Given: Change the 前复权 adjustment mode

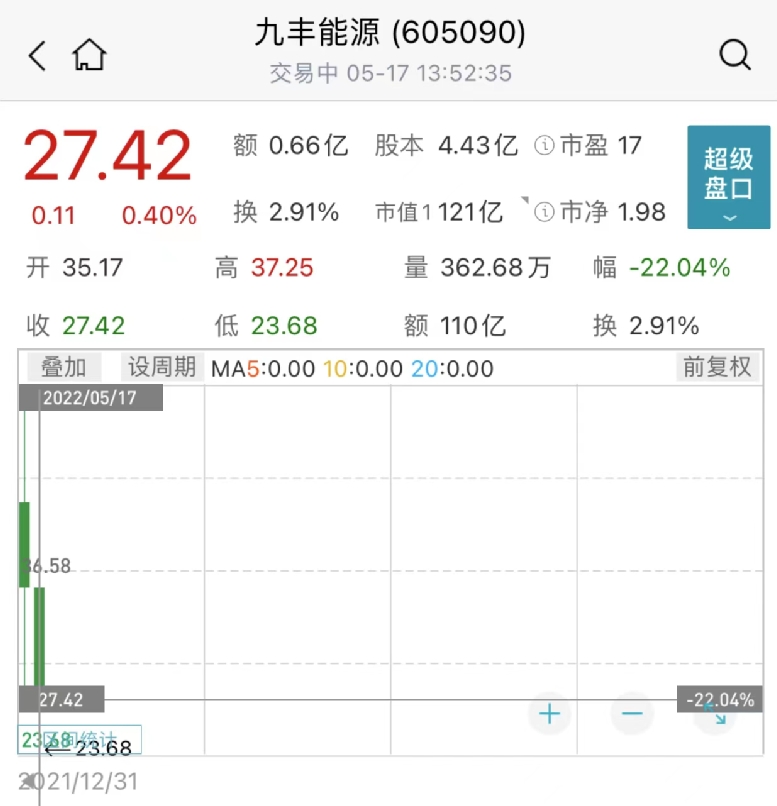Looking at the screenshot, I should click(x=716, y=367).
